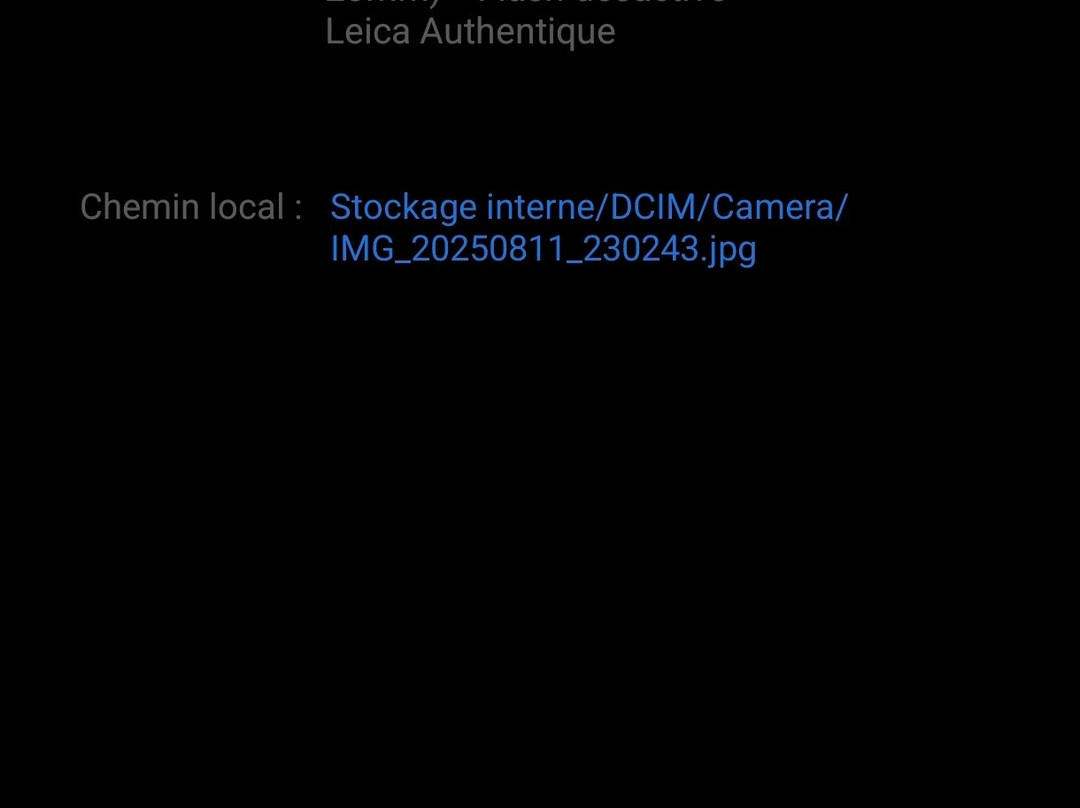
Task: Open the local path link IMG_20250811_230243.jpg
Action: [543, 248]
